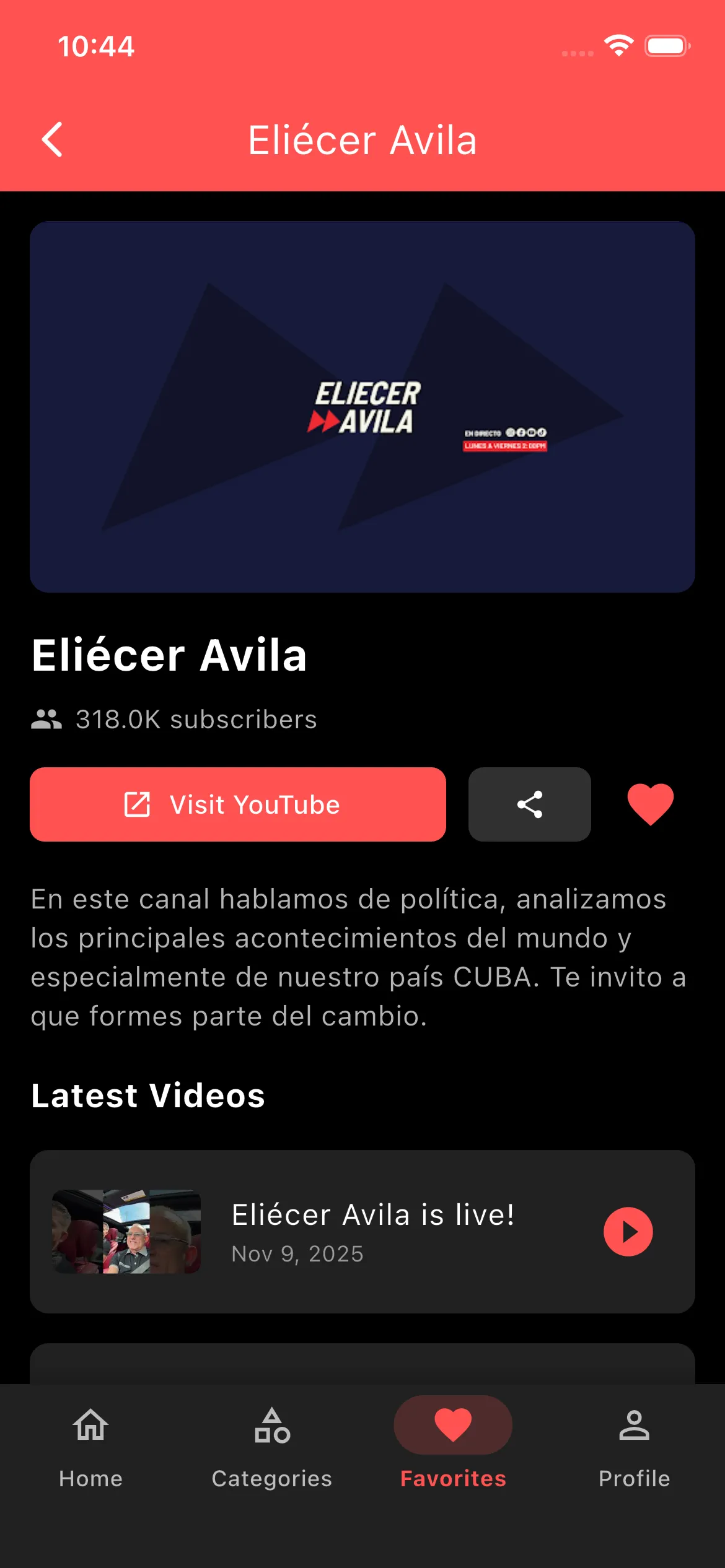Open Visit YouTube button
This screenshot has height=1568, width=725.
[x=238, y=804]
